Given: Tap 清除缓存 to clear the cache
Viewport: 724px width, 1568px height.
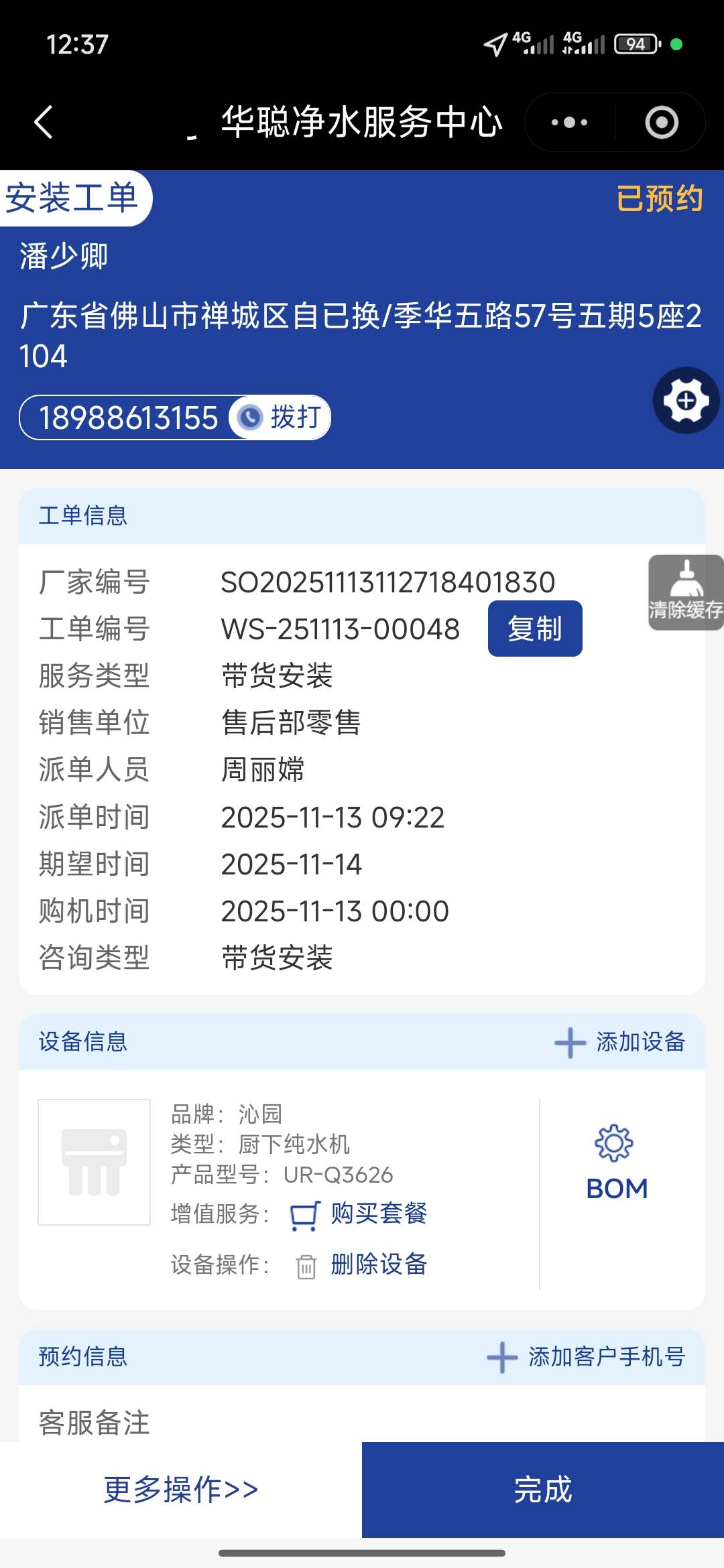Looking at the screenshot, I should coord(685,592).
